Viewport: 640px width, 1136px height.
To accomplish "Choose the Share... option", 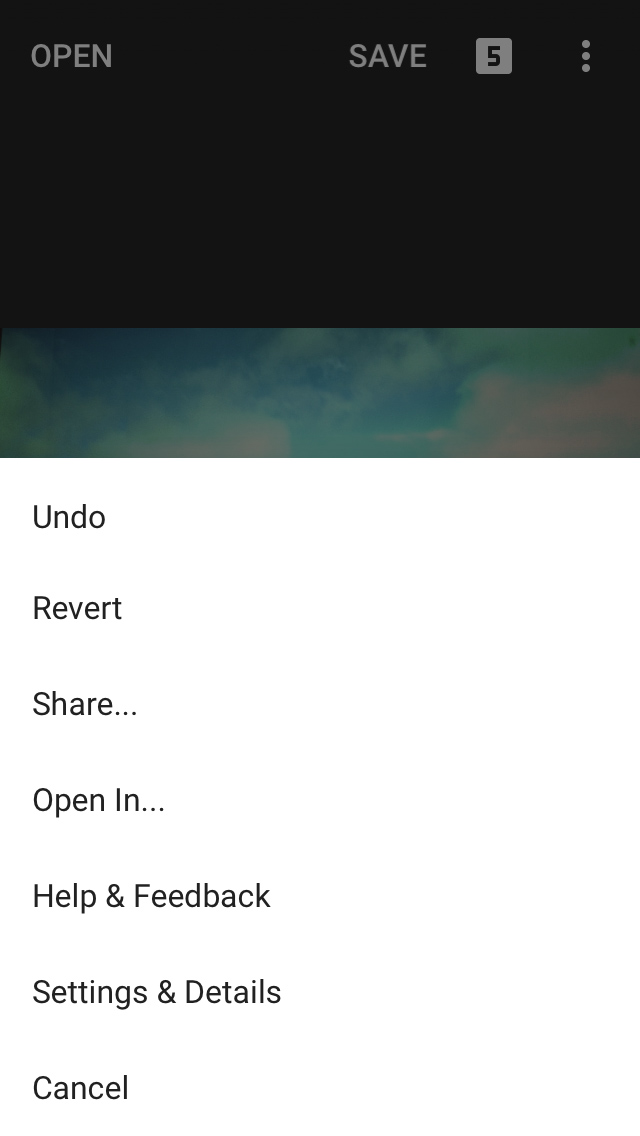I will point(85,704).
